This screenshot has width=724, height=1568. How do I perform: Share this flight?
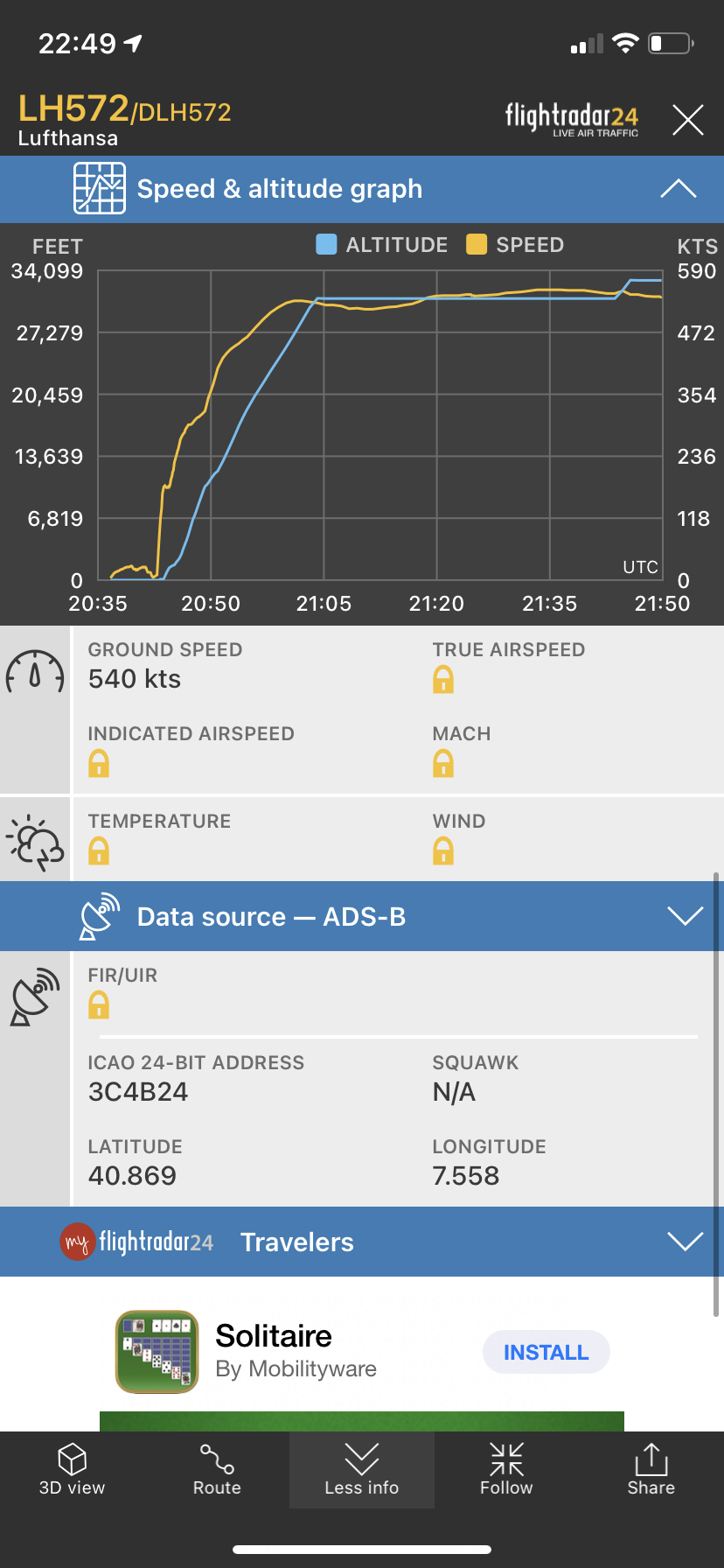tap(651, 1470)
